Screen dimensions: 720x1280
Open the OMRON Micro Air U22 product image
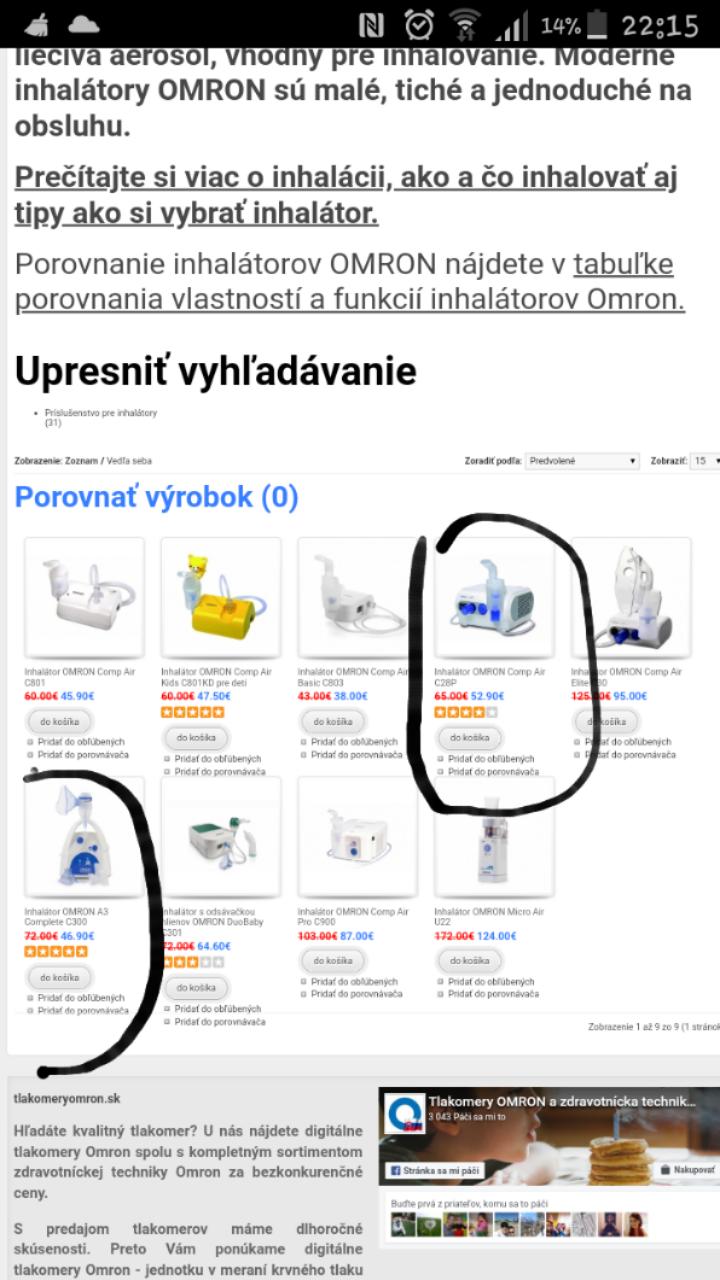(x=494, y=836)
